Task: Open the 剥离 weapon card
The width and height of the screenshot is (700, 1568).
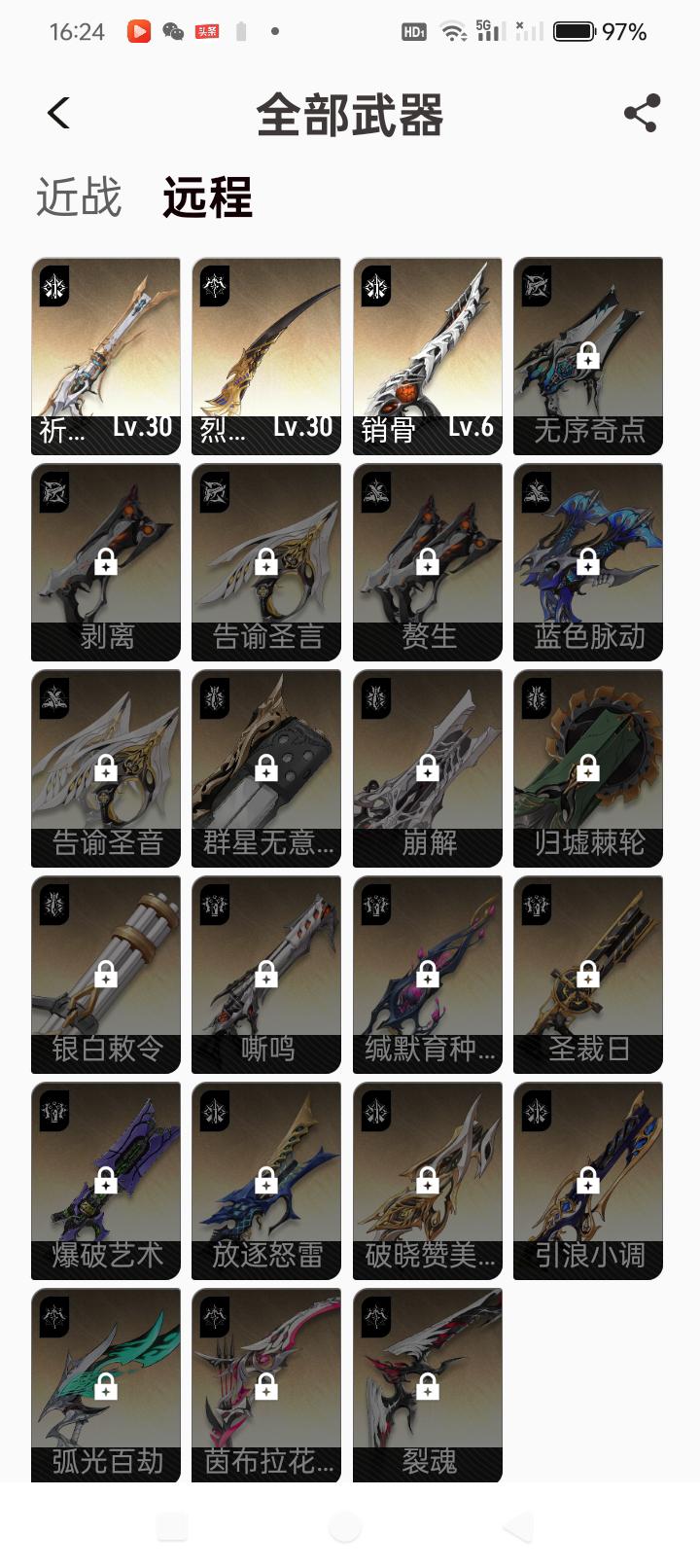Action: coord(106,562)
